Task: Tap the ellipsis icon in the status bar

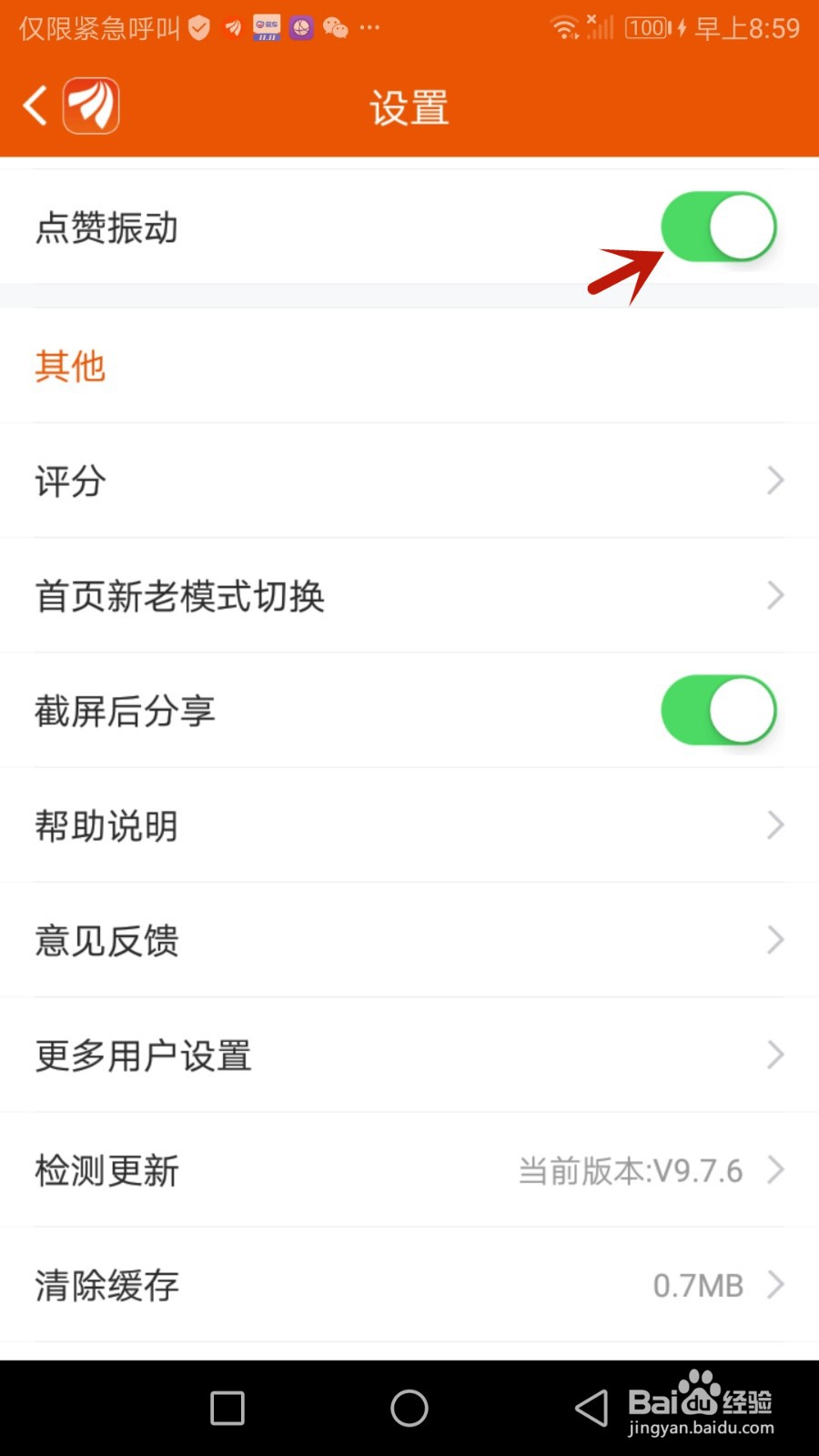Action: coord(369,27)
